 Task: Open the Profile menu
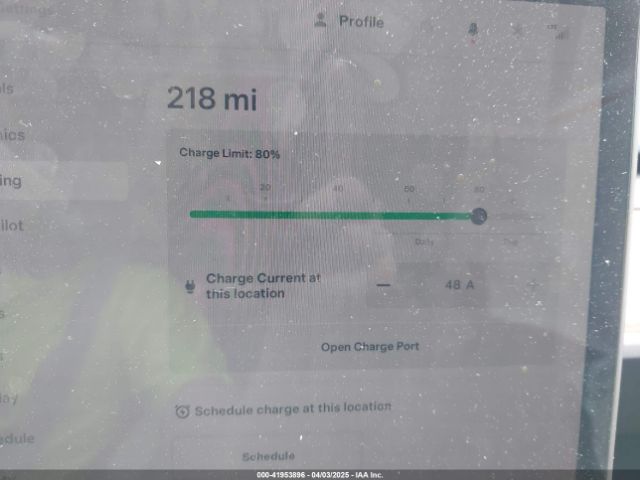(x=350, y=21)
